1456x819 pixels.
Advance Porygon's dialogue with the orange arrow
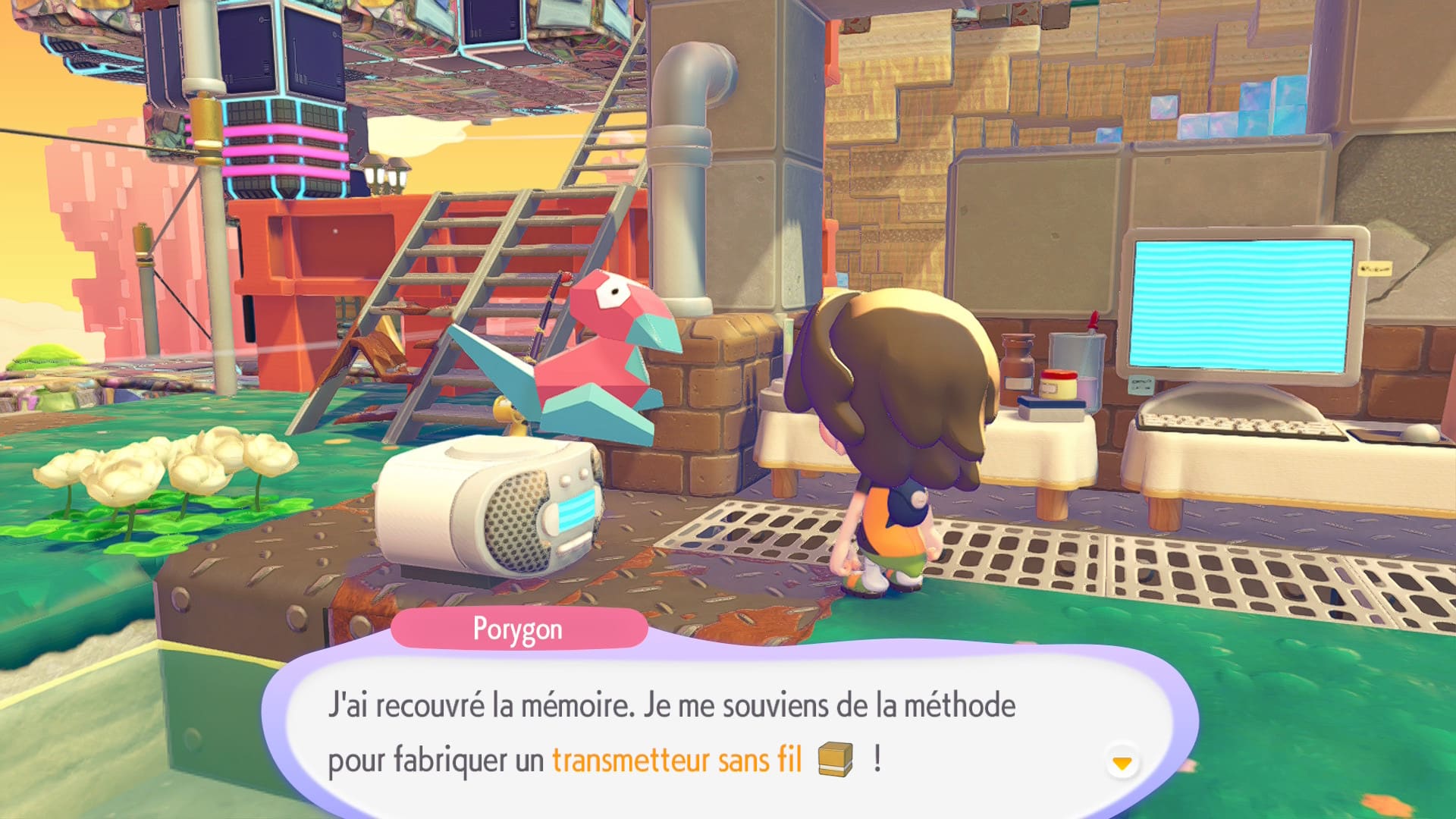point(1122,762)
